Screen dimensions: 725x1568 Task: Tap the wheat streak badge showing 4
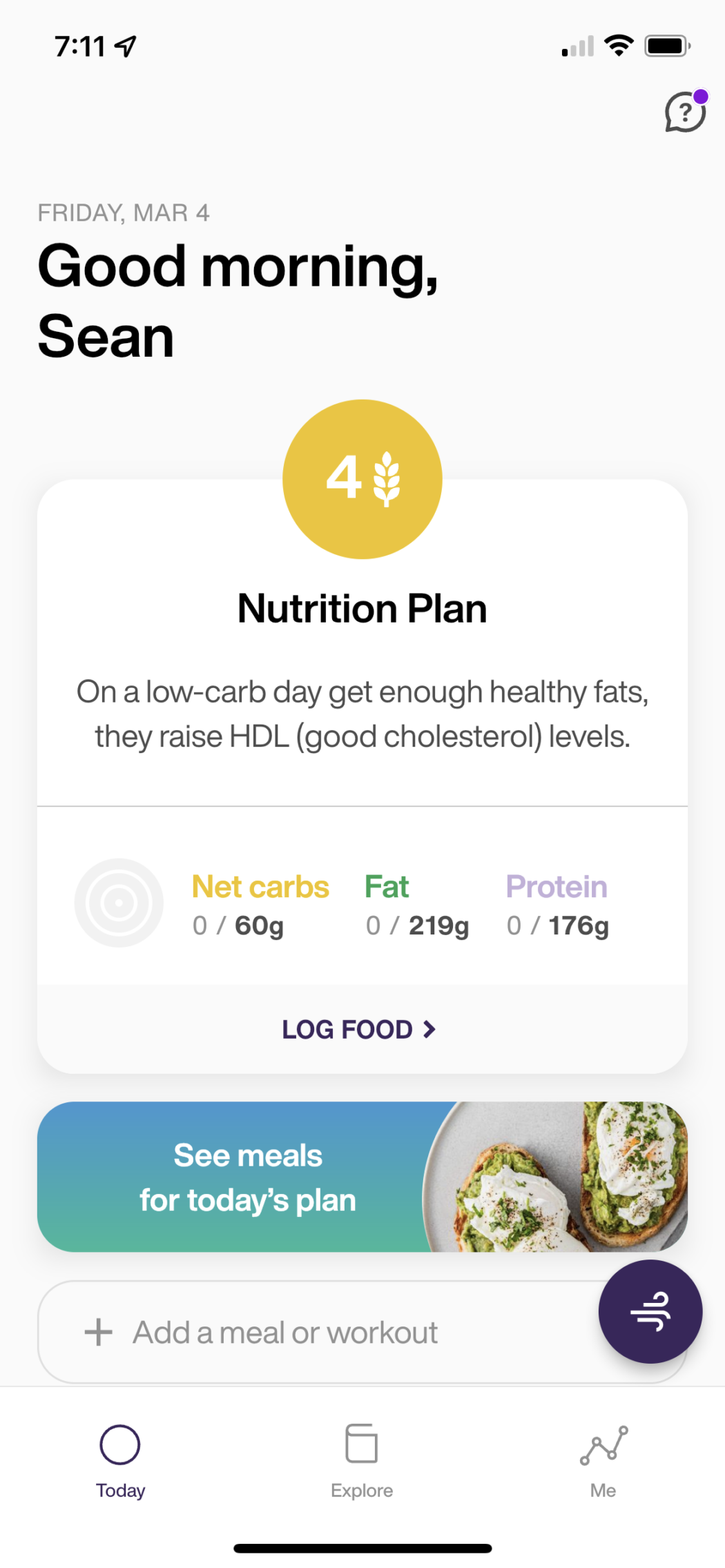tap(361, 478)
